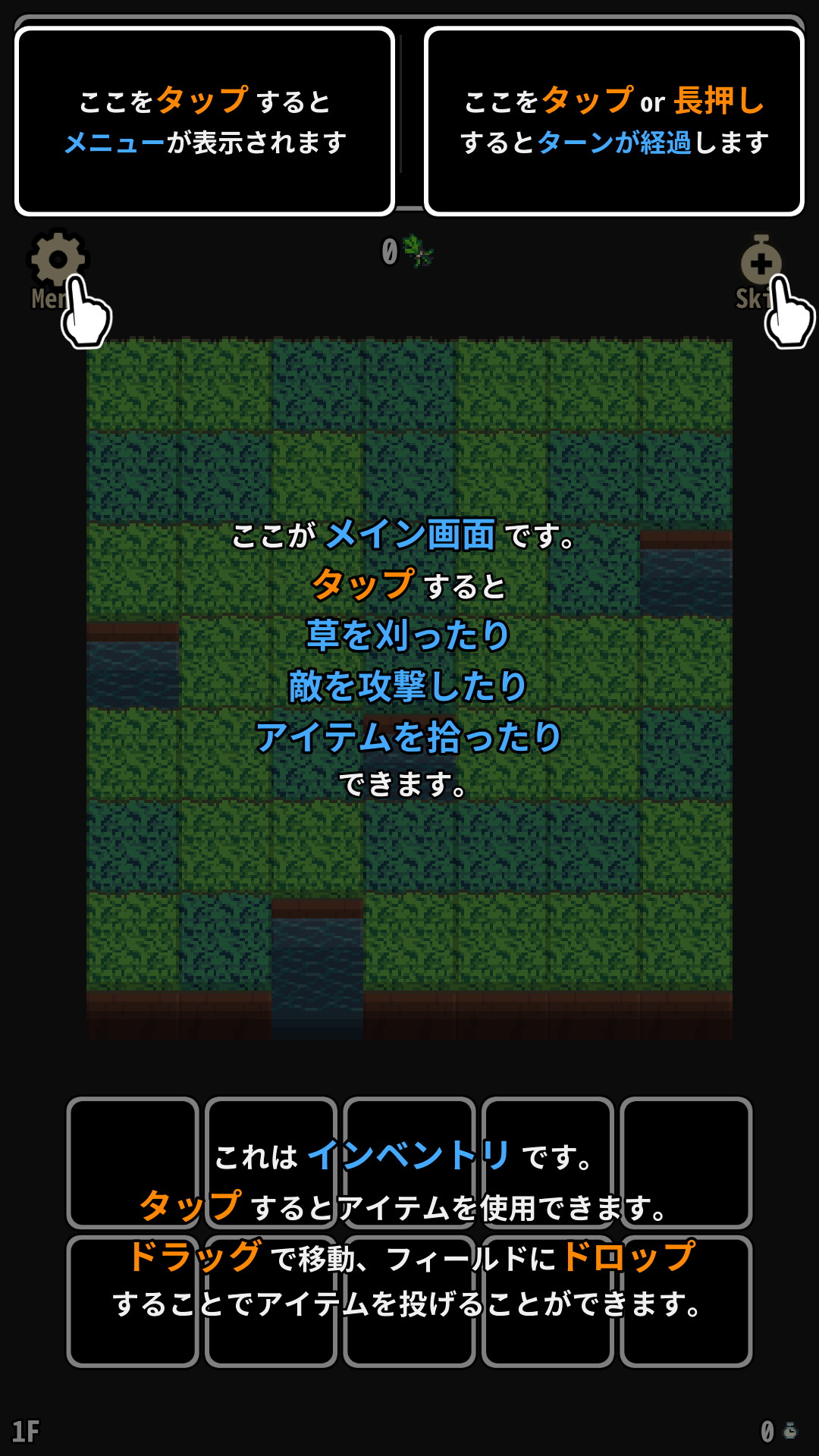The width and height of the screenshot is (819, 1456).
Task: Tap the Skip turn stopwatch icon
Action: [761, 263]
